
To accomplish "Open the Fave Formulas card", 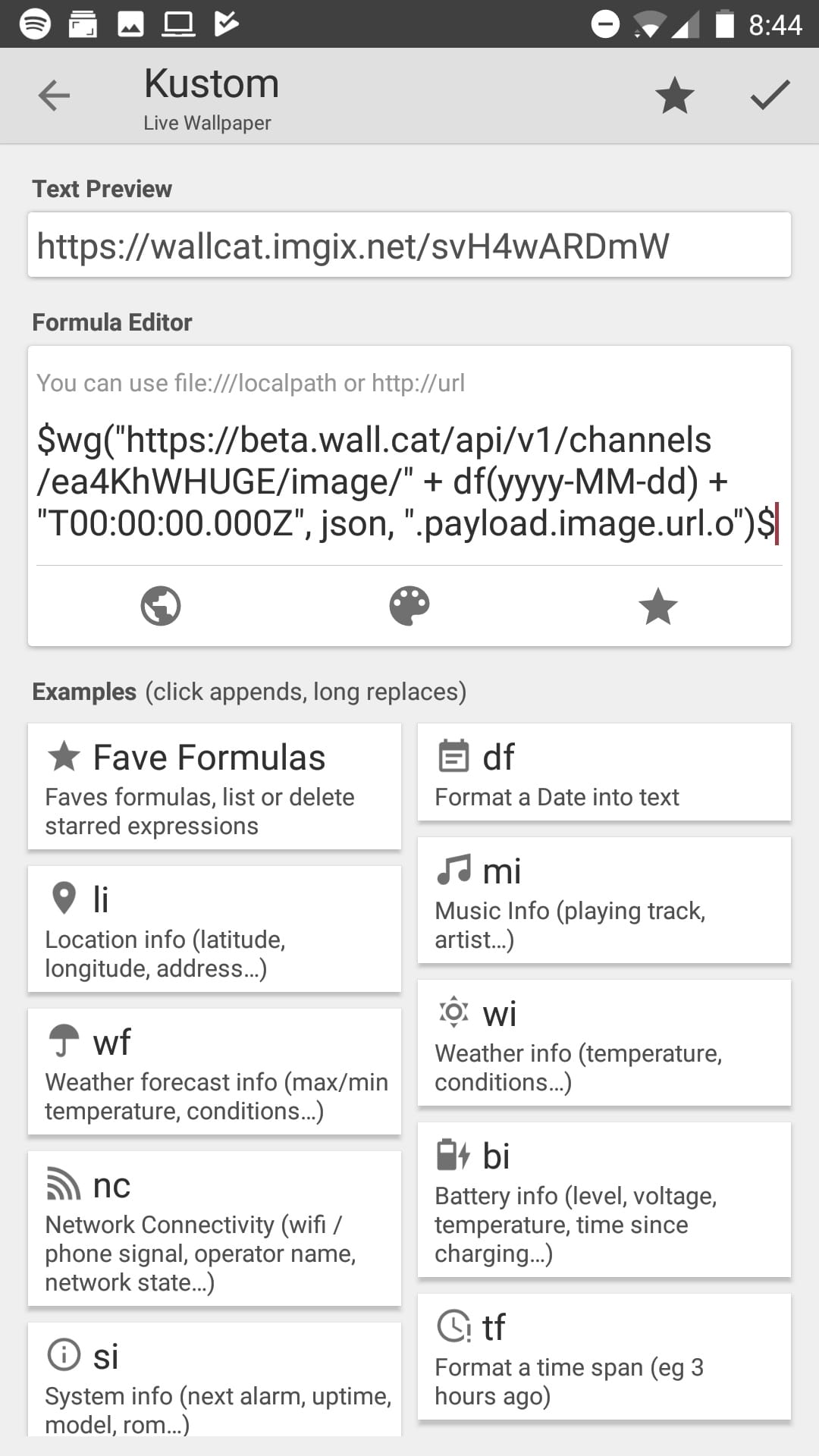I will [215, 786].
